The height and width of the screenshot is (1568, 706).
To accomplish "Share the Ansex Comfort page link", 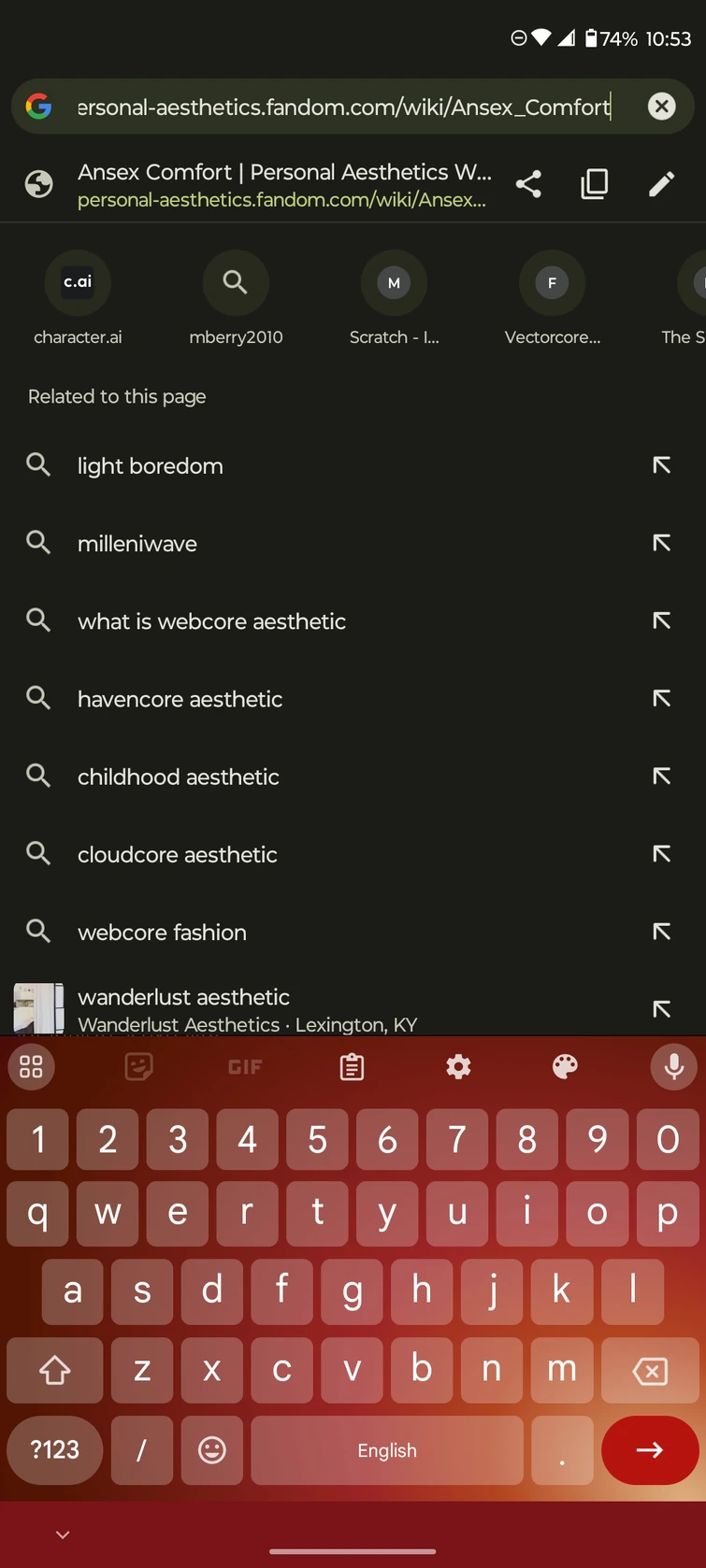I will (528, 184).
